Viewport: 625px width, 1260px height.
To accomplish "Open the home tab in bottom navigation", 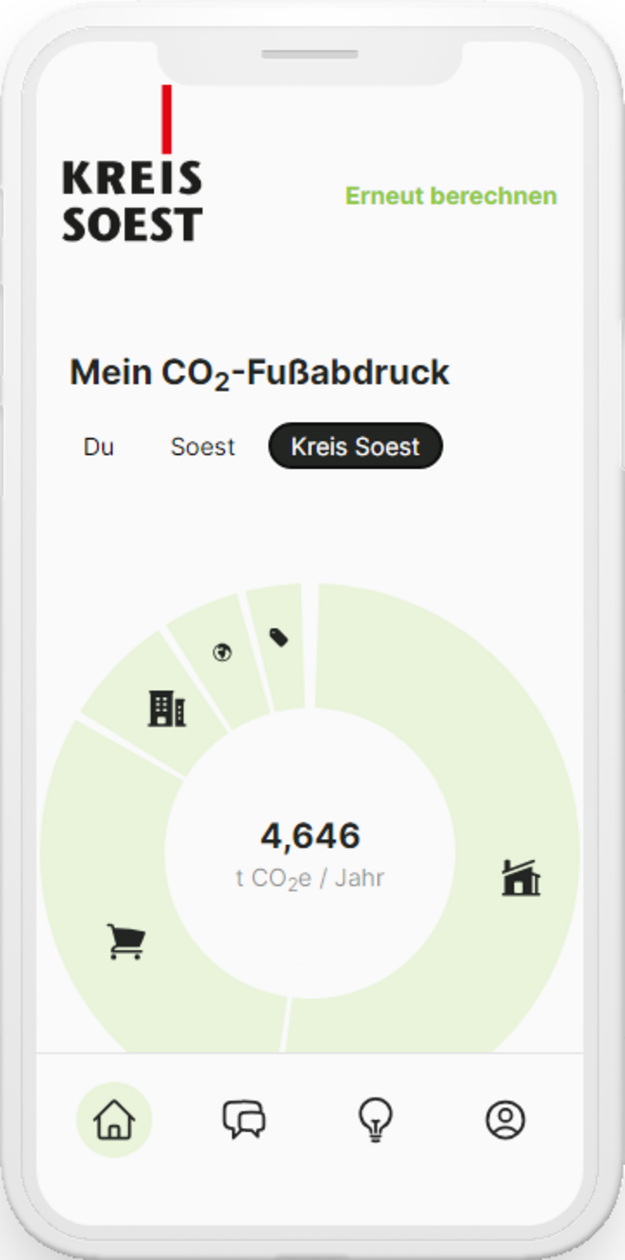I will [114, 1119].
